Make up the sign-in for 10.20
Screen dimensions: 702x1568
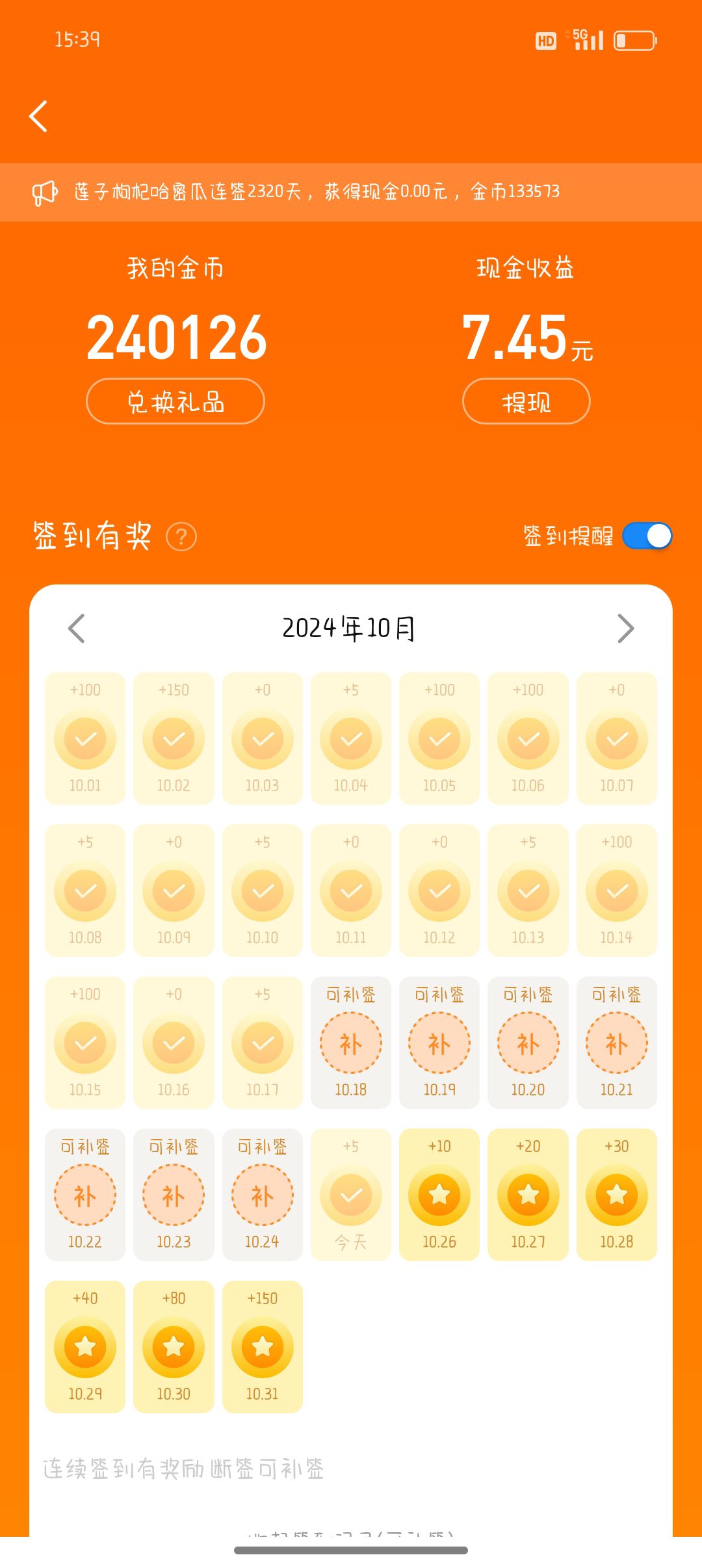528,1043
